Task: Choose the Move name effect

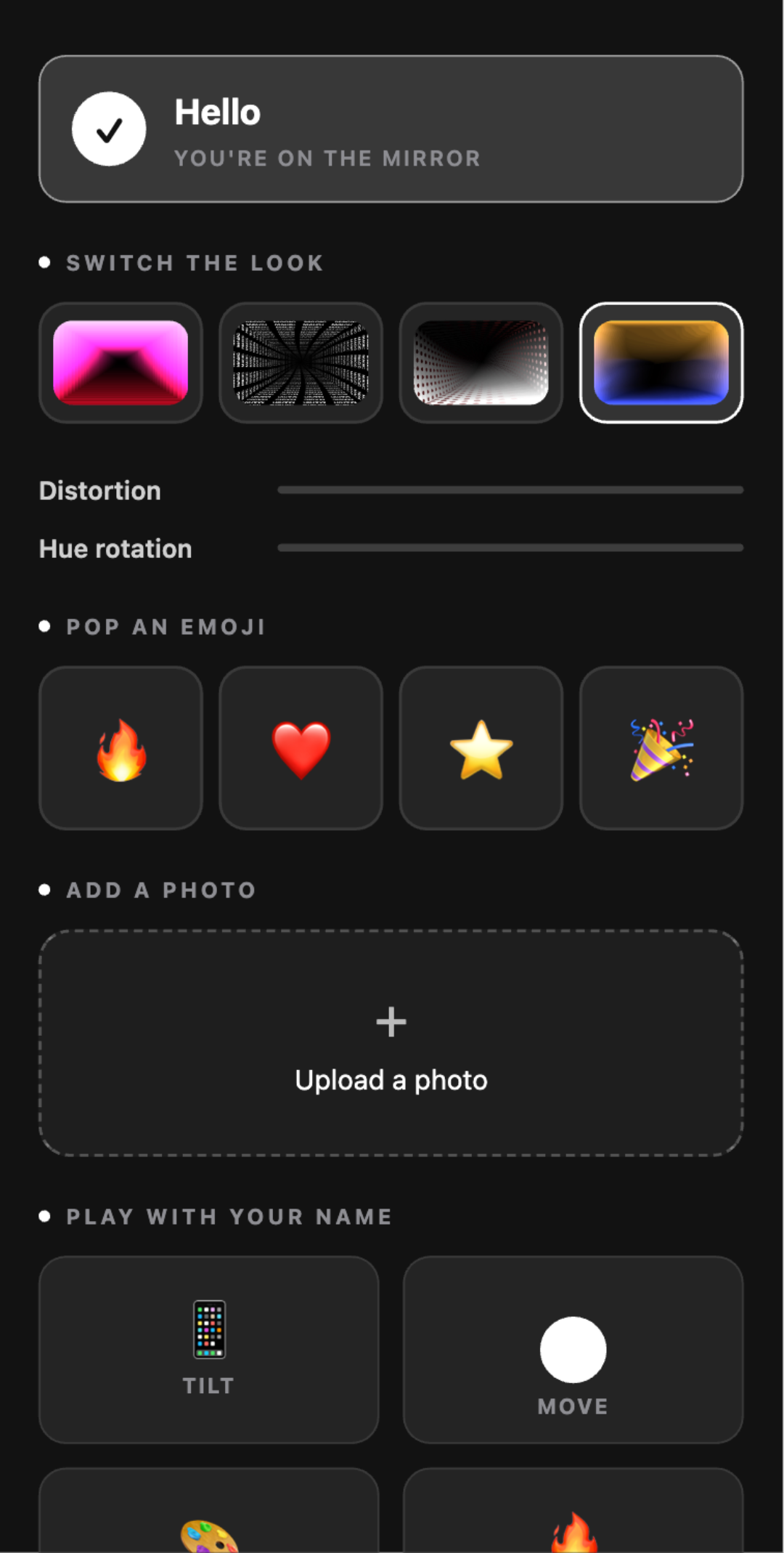Action: 573,1350
